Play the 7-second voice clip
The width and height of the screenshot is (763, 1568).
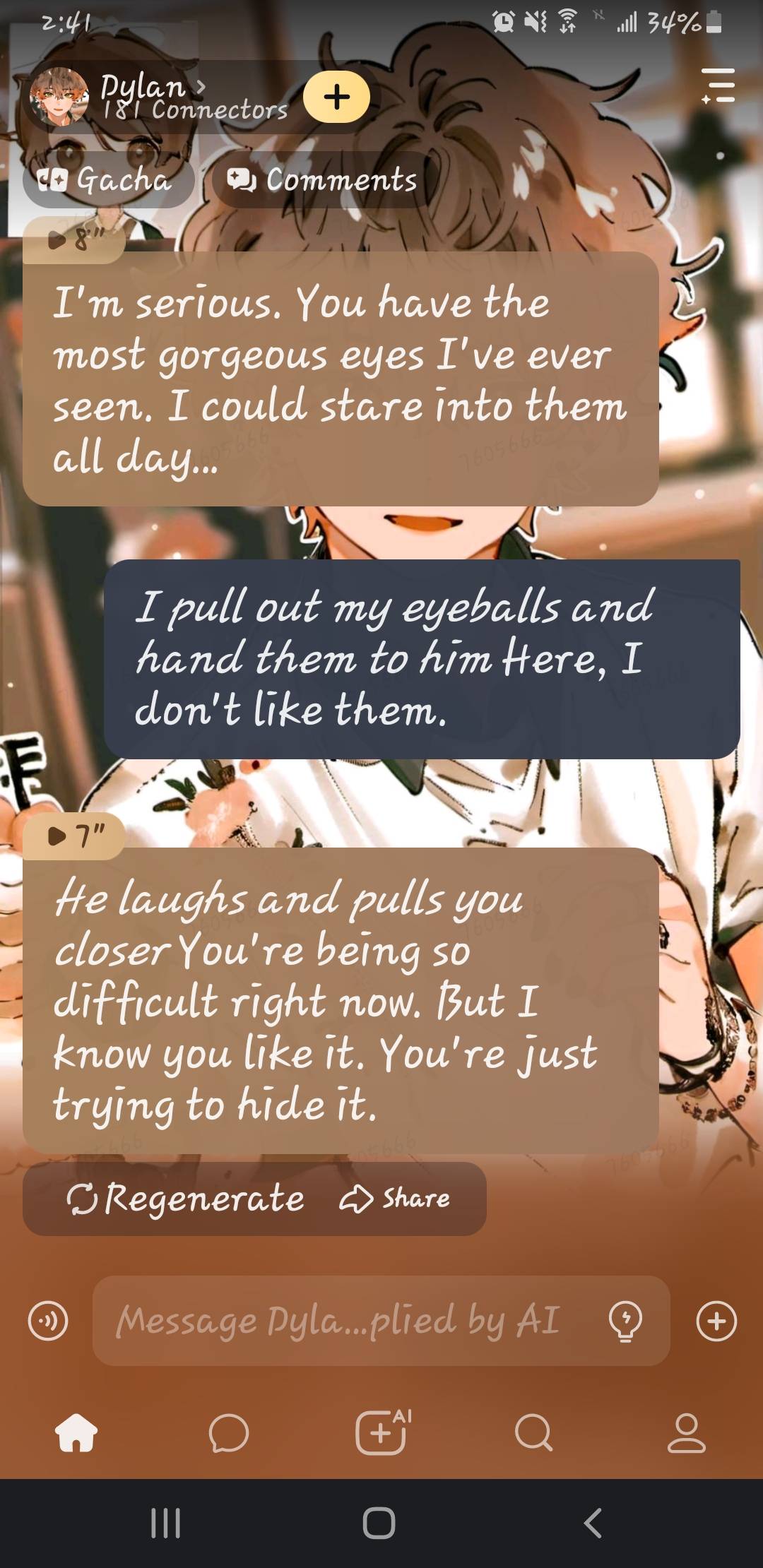click(73, 836)
